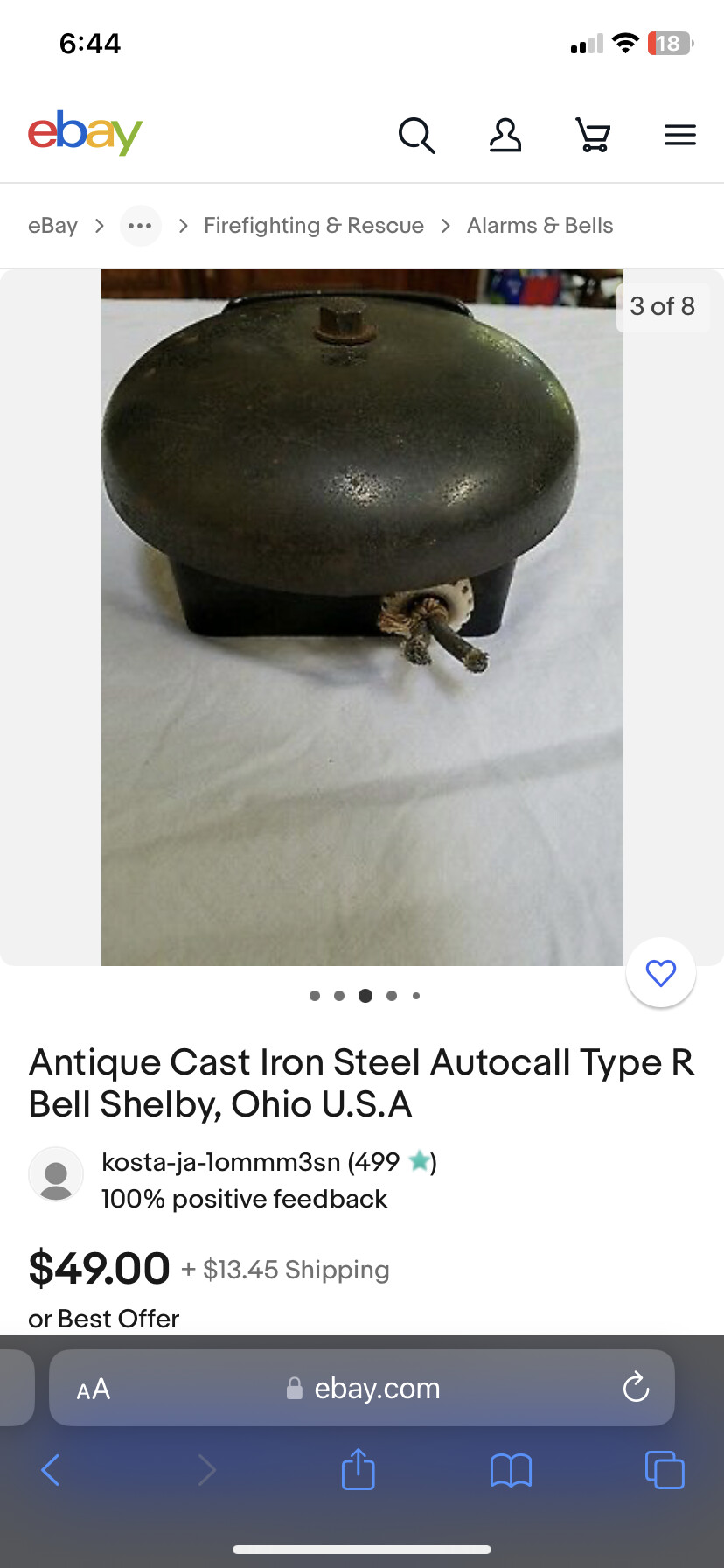Open the bell product photo
The height and width of the screenshot is (1568, 724).
click(x=362, y=617)
